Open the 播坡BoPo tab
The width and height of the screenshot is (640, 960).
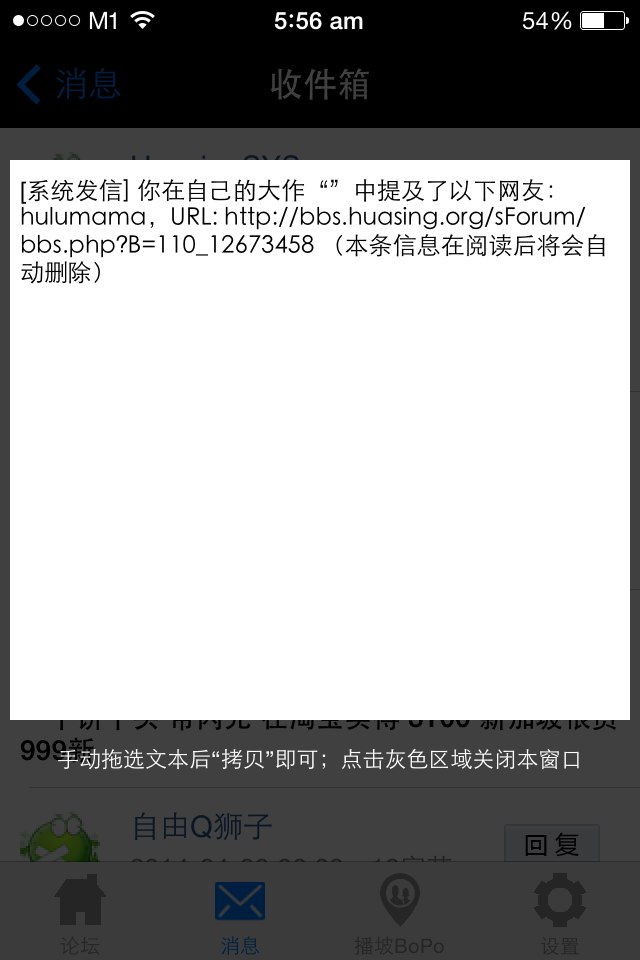400,913
